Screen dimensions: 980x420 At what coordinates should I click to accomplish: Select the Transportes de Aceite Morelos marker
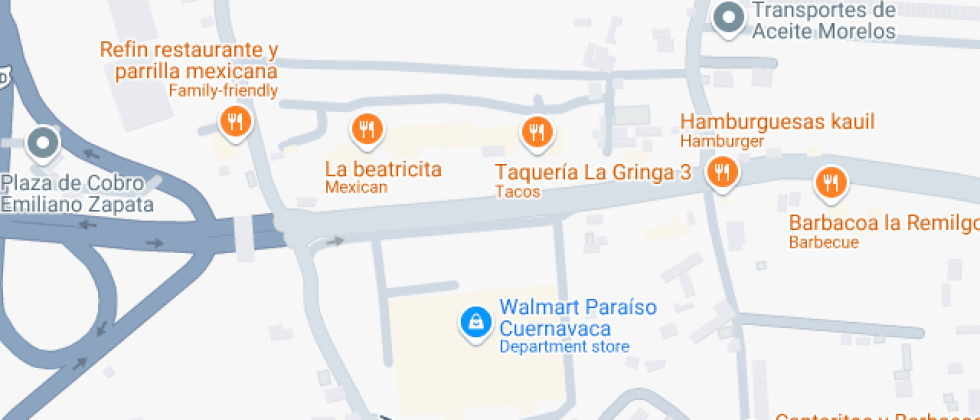[730, 17]
